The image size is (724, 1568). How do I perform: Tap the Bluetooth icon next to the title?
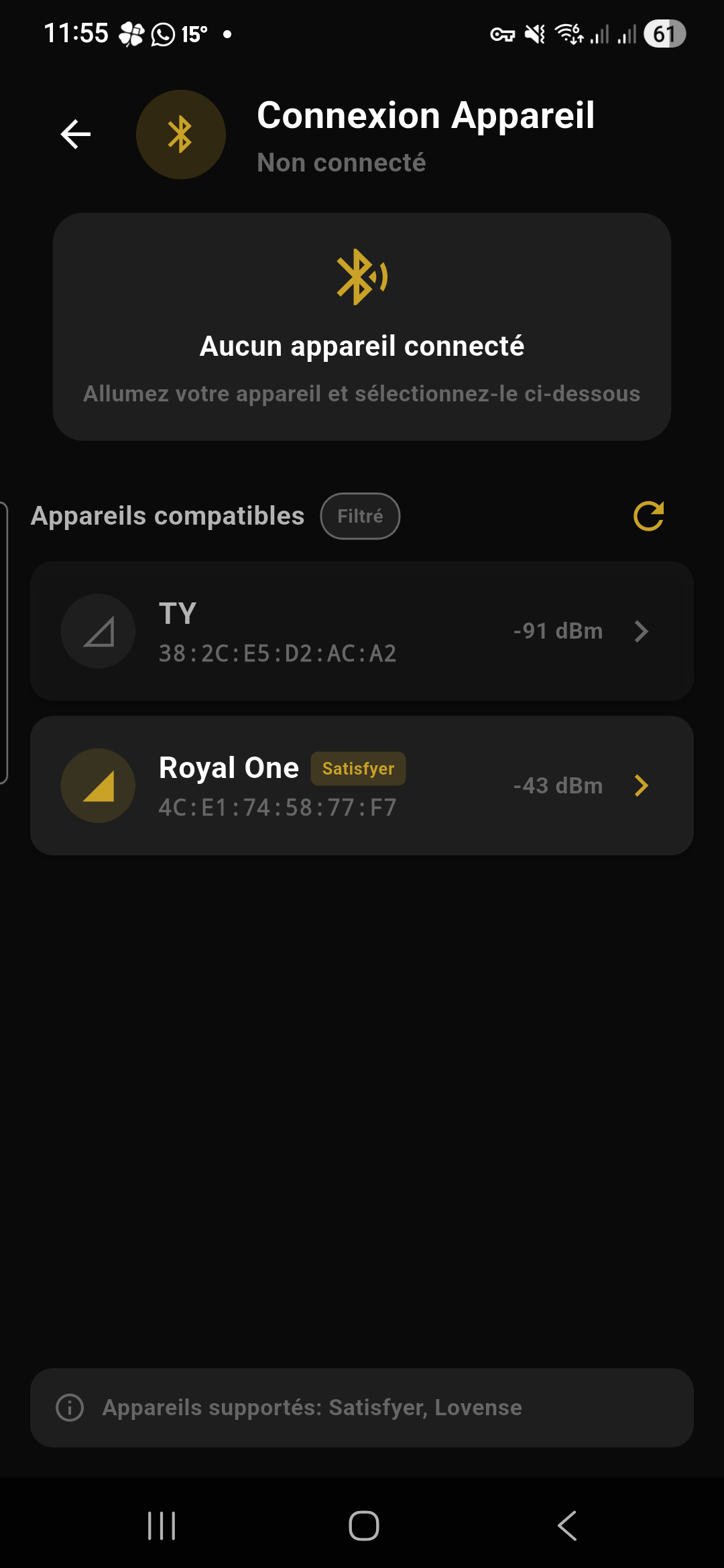180,134
